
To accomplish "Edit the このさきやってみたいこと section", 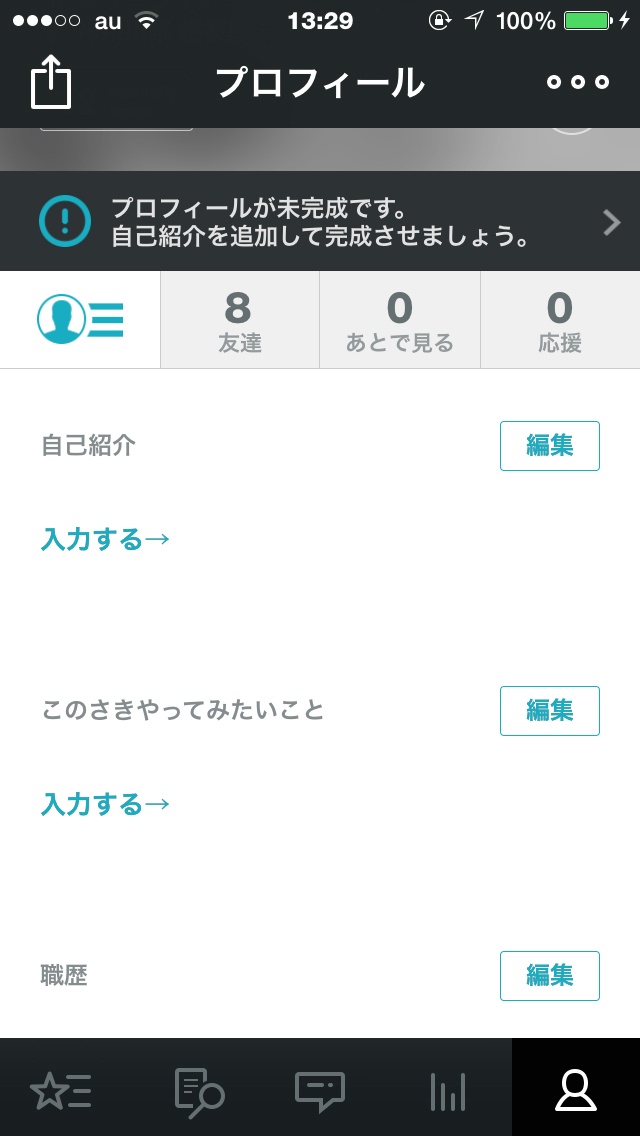I will click(x=549, y=711).
